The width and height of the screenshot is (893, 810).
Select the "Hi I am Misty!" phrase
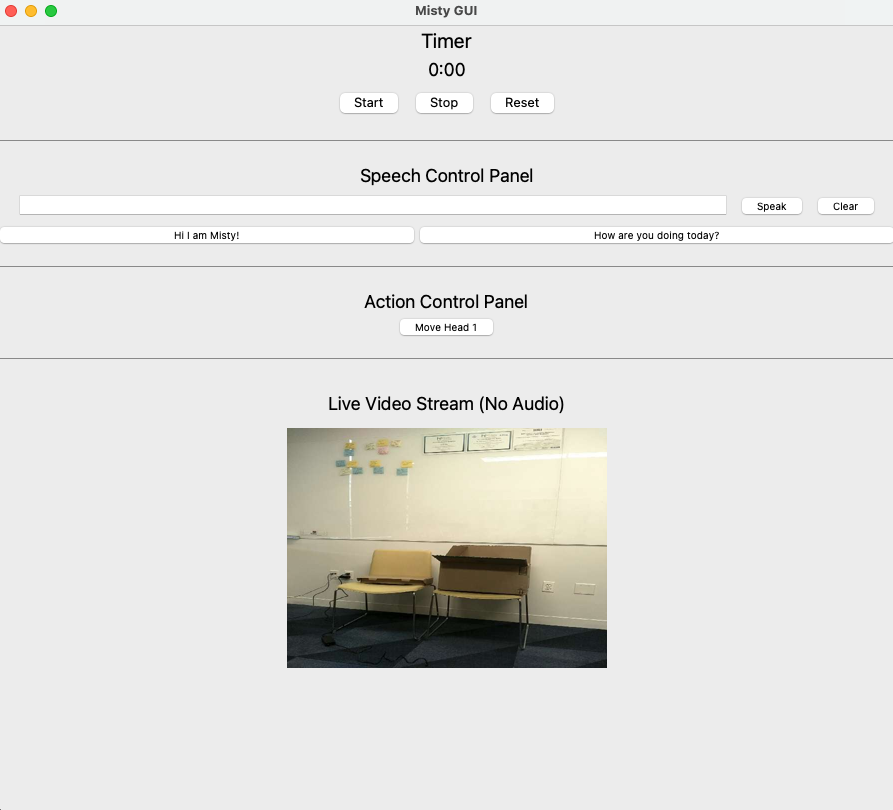(x=207, y=235)
